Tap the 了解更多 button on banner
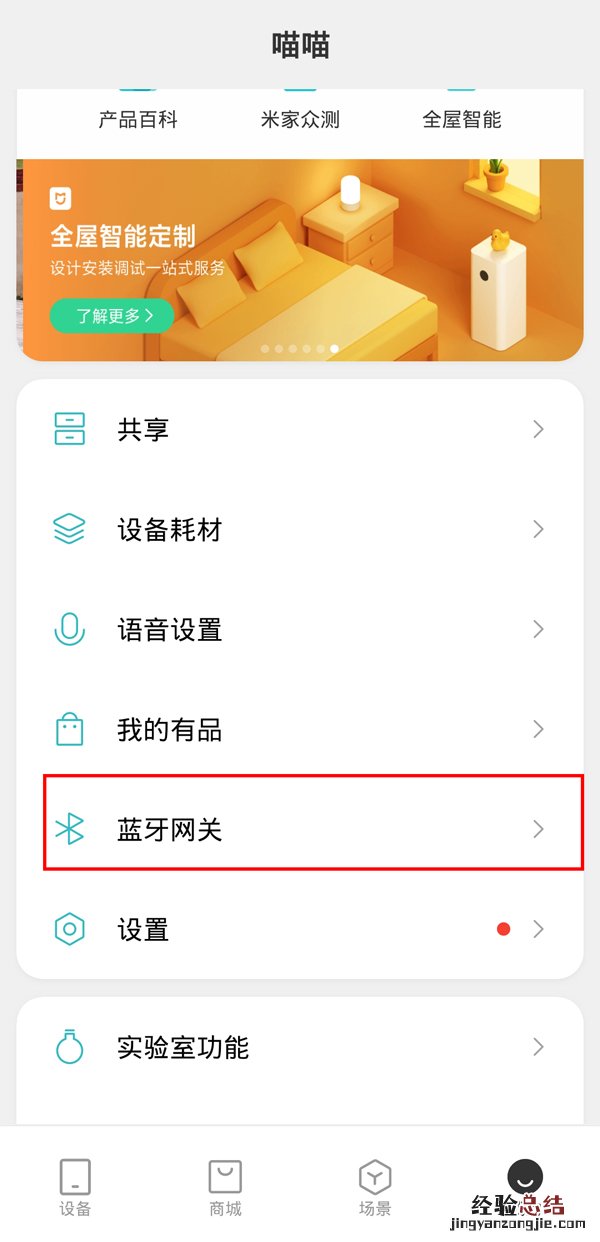This screenshot has height=1242, width=600. pyautogui.click(x=111, y=316)
